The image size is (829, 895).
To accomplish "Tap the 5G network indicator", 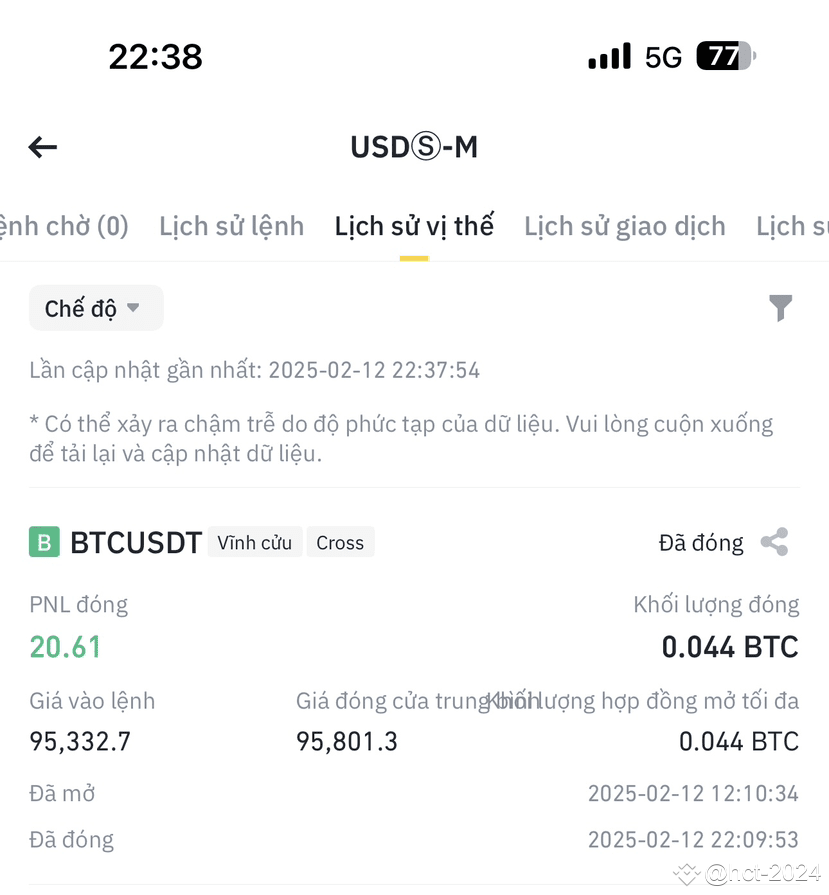I will pos(663,56).
